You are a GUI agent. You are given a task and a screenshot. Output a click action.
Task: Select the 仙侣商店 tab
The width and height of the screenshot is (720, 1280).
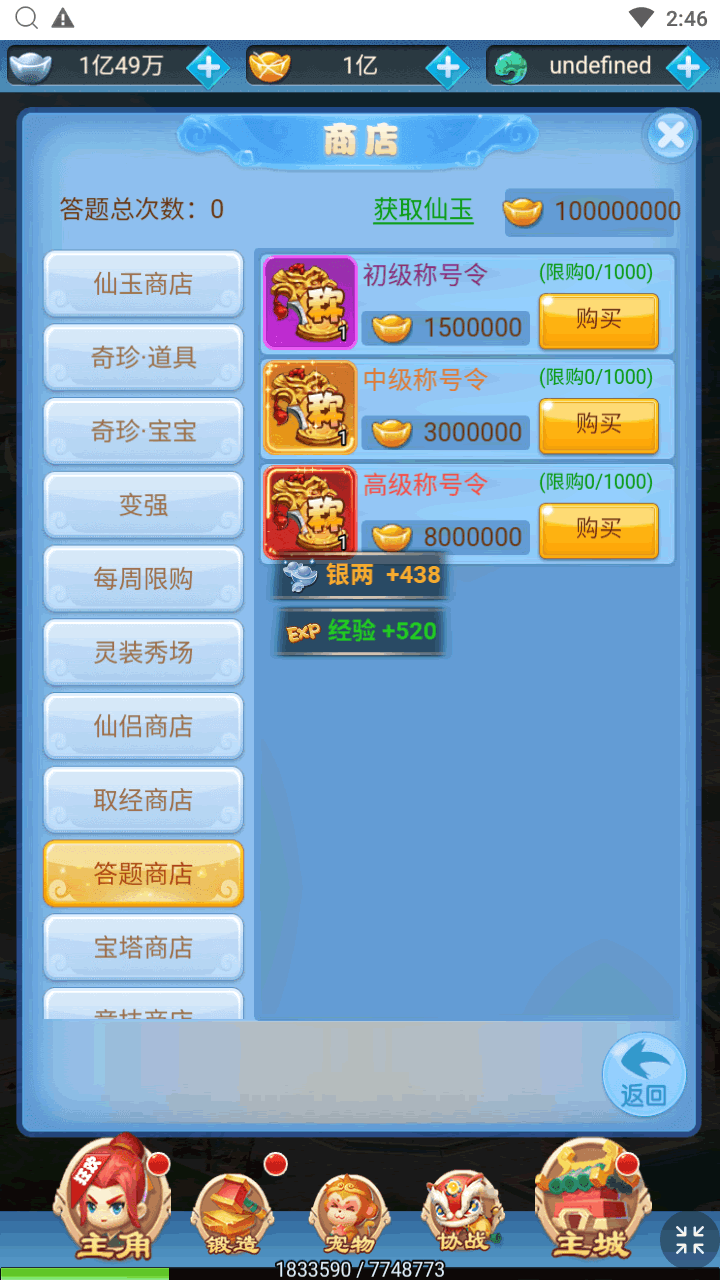[x=143, y=727]
